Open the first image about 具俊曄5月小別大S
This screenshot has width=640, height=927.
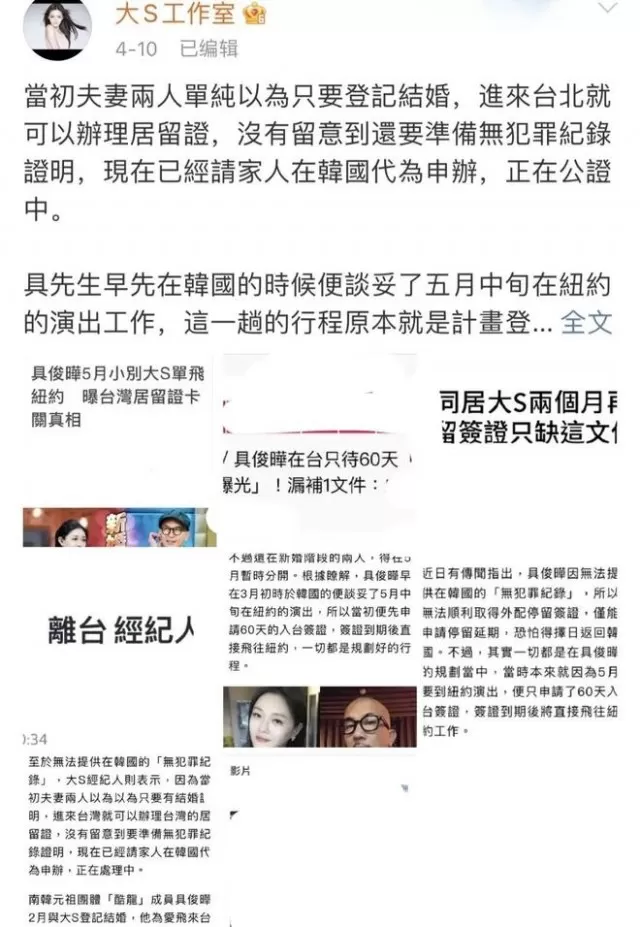tap(120, 640)
